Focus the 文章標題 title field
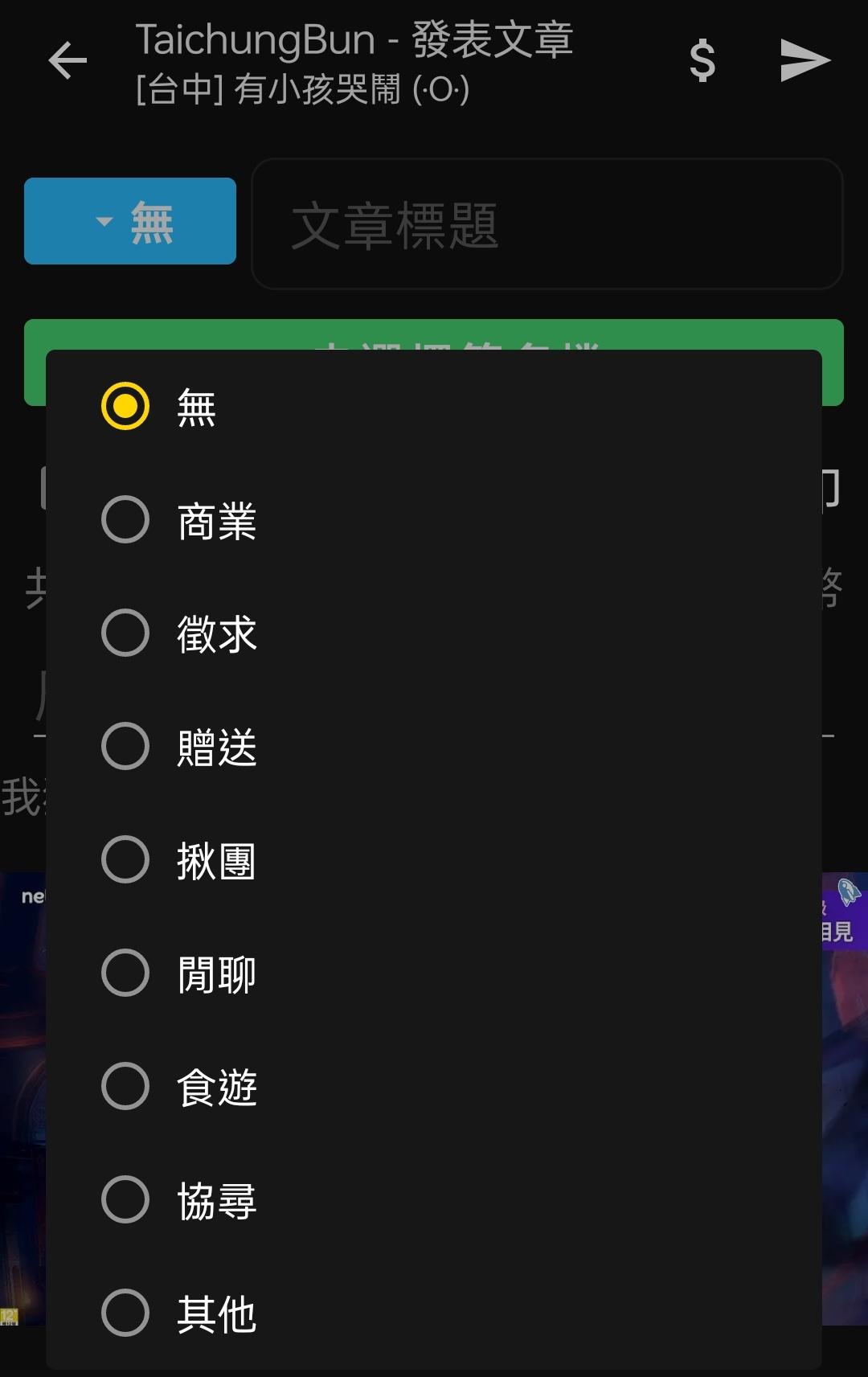868x1377 pixels. click(x=547, y=224)
